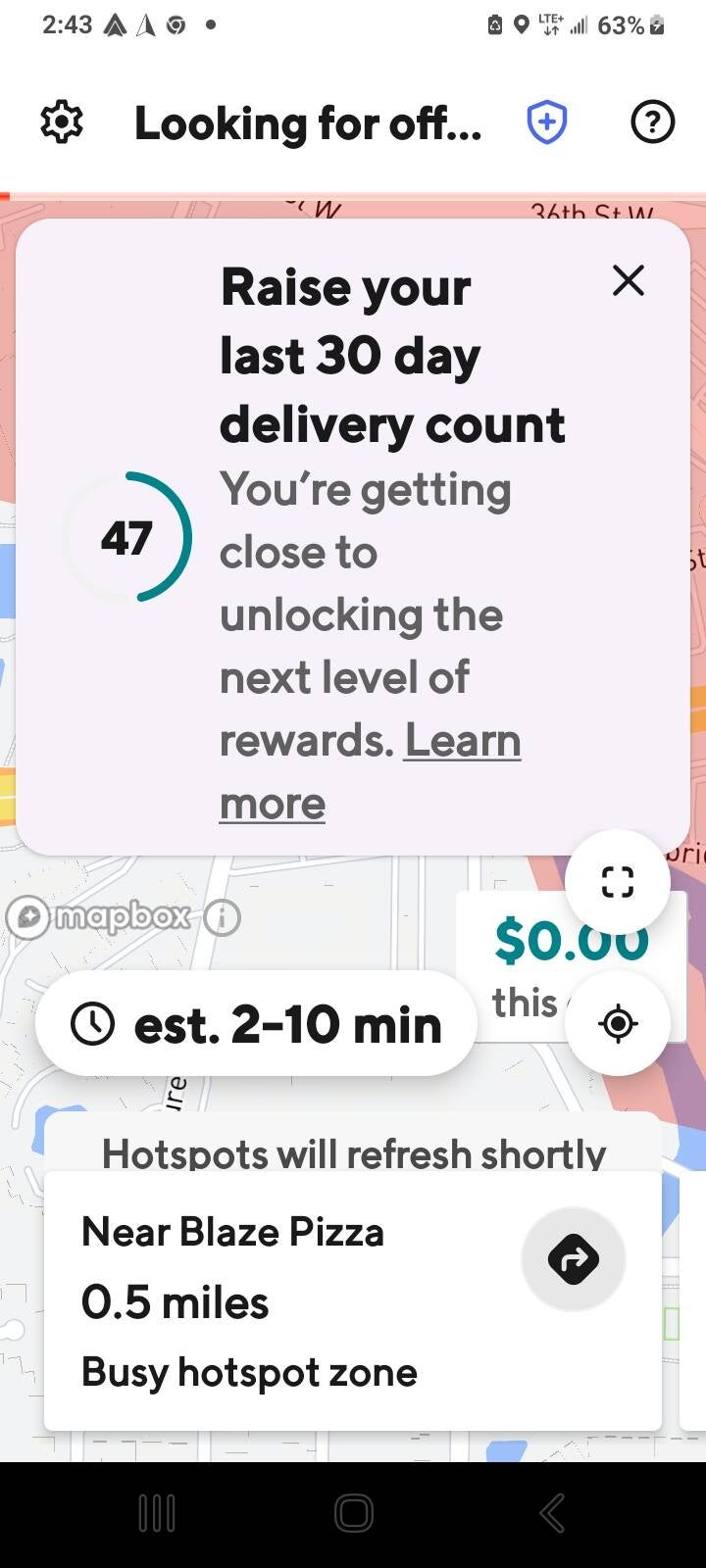This screenshot has height=1568, width=706.
Task: Open the safety shield toolkit
Action: [x=547, y=123]
